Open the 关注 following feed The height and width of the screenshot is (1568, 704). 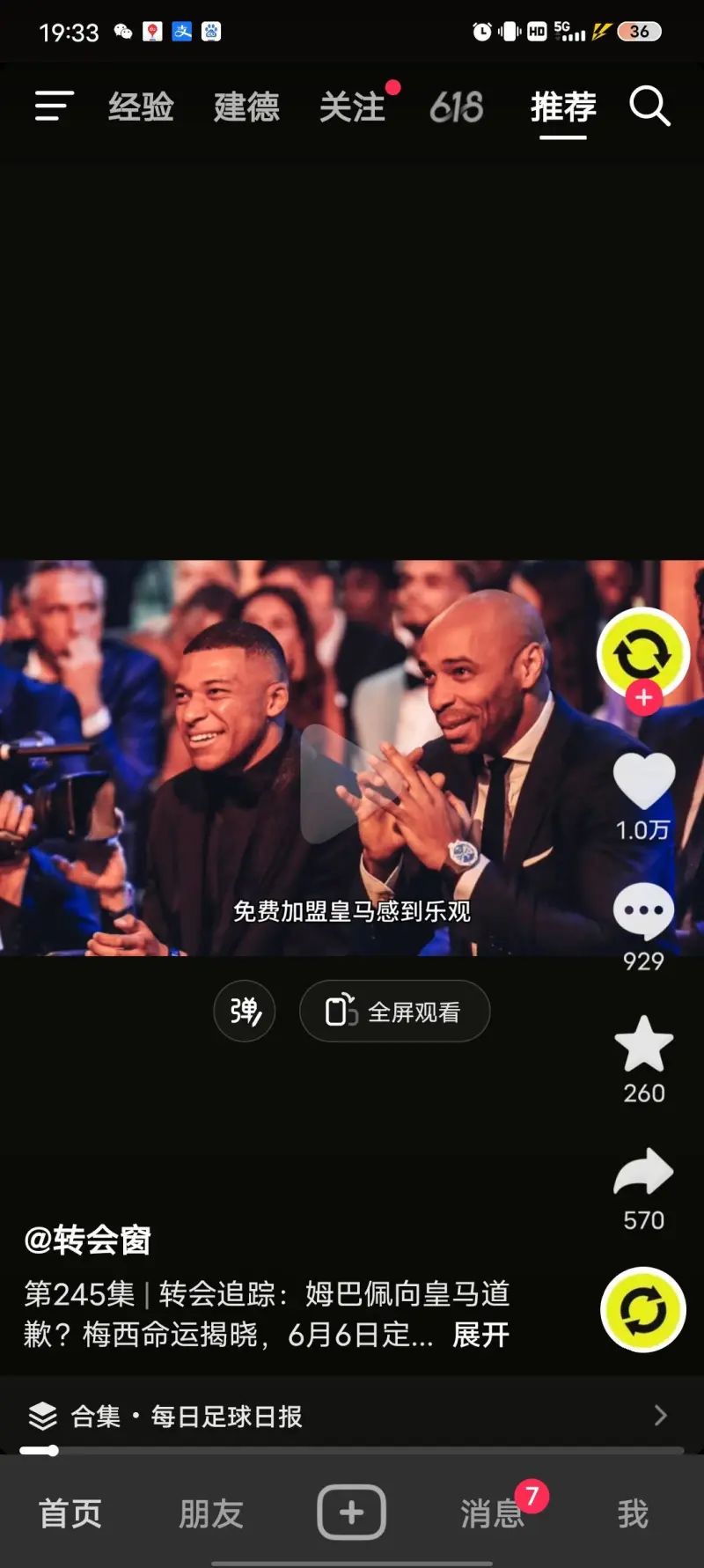point(352,107)
